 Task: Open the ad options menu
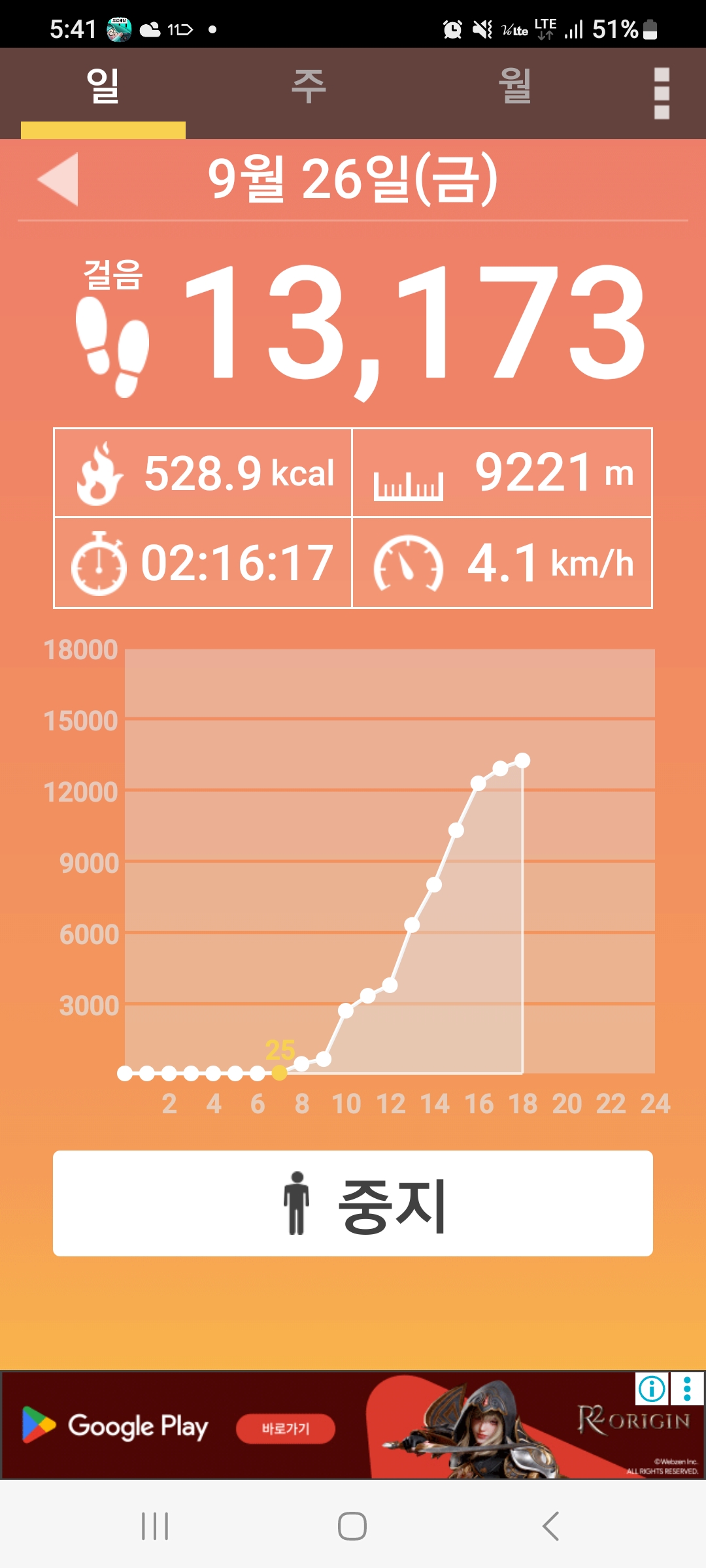(x=687, y=1388)
